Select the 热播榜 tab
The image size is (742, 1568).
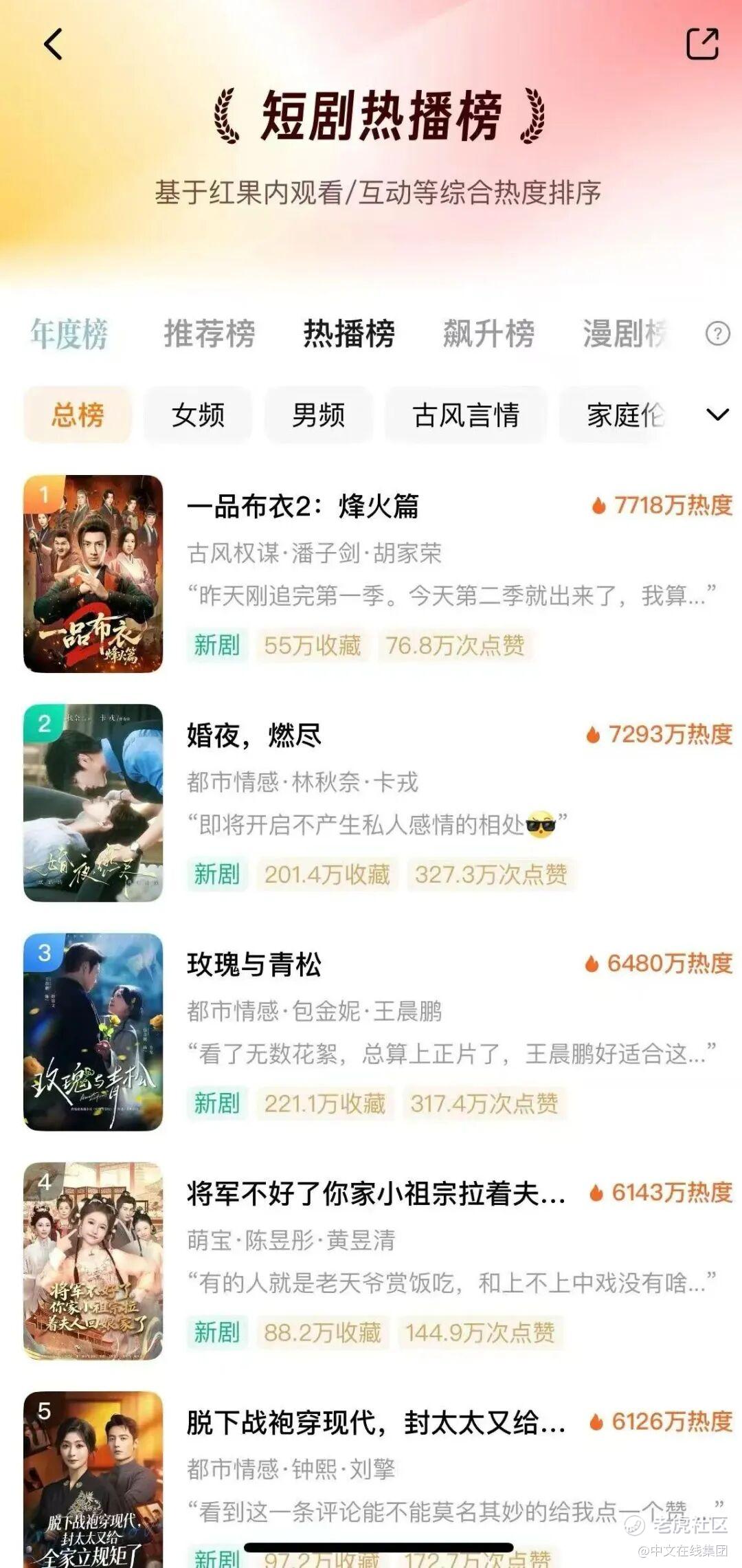(x=349, y=334)
